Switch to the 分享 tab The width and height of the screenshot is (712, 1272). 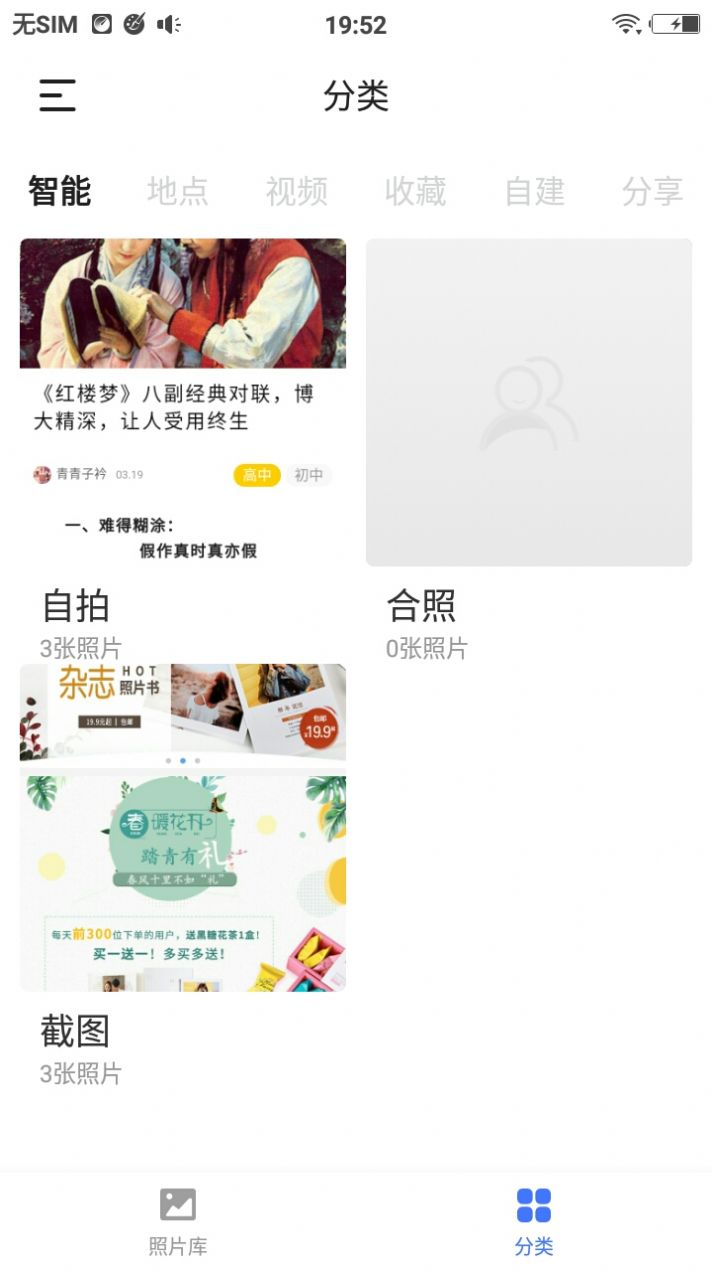click(x=652, y=191)
